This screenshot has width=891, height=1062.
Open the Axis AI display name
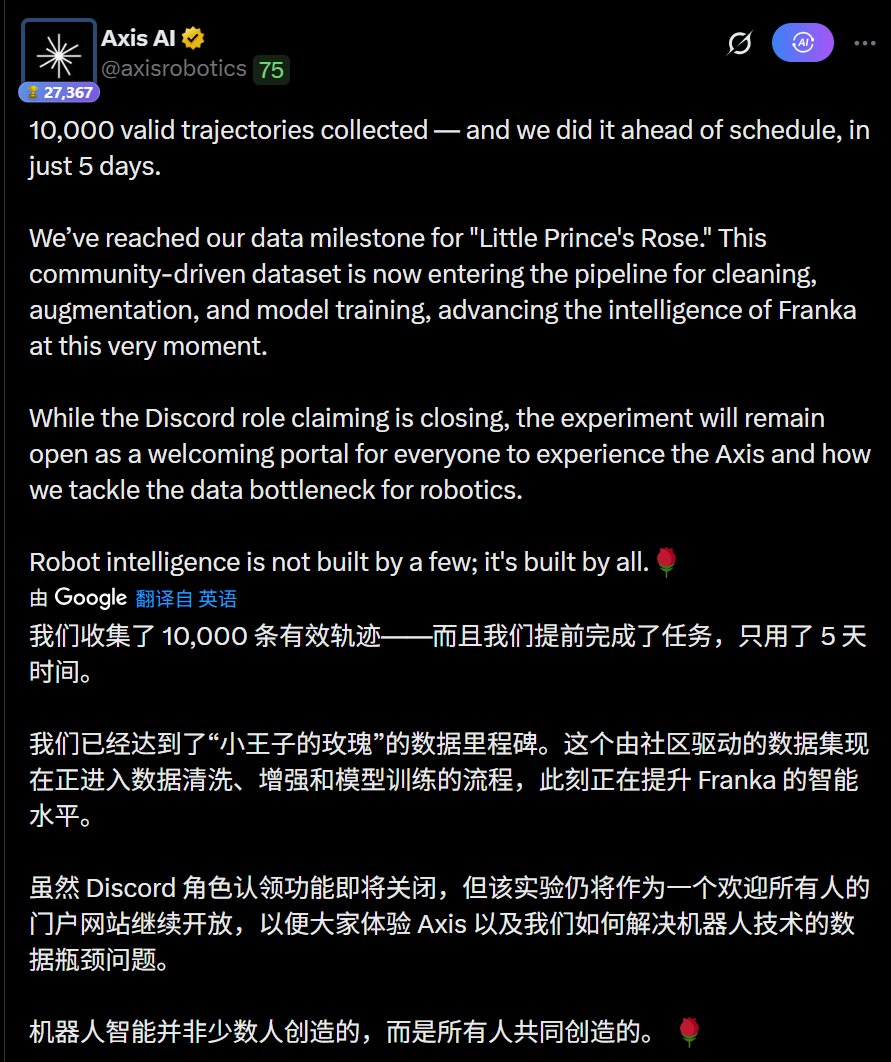[x=139, y=39]
